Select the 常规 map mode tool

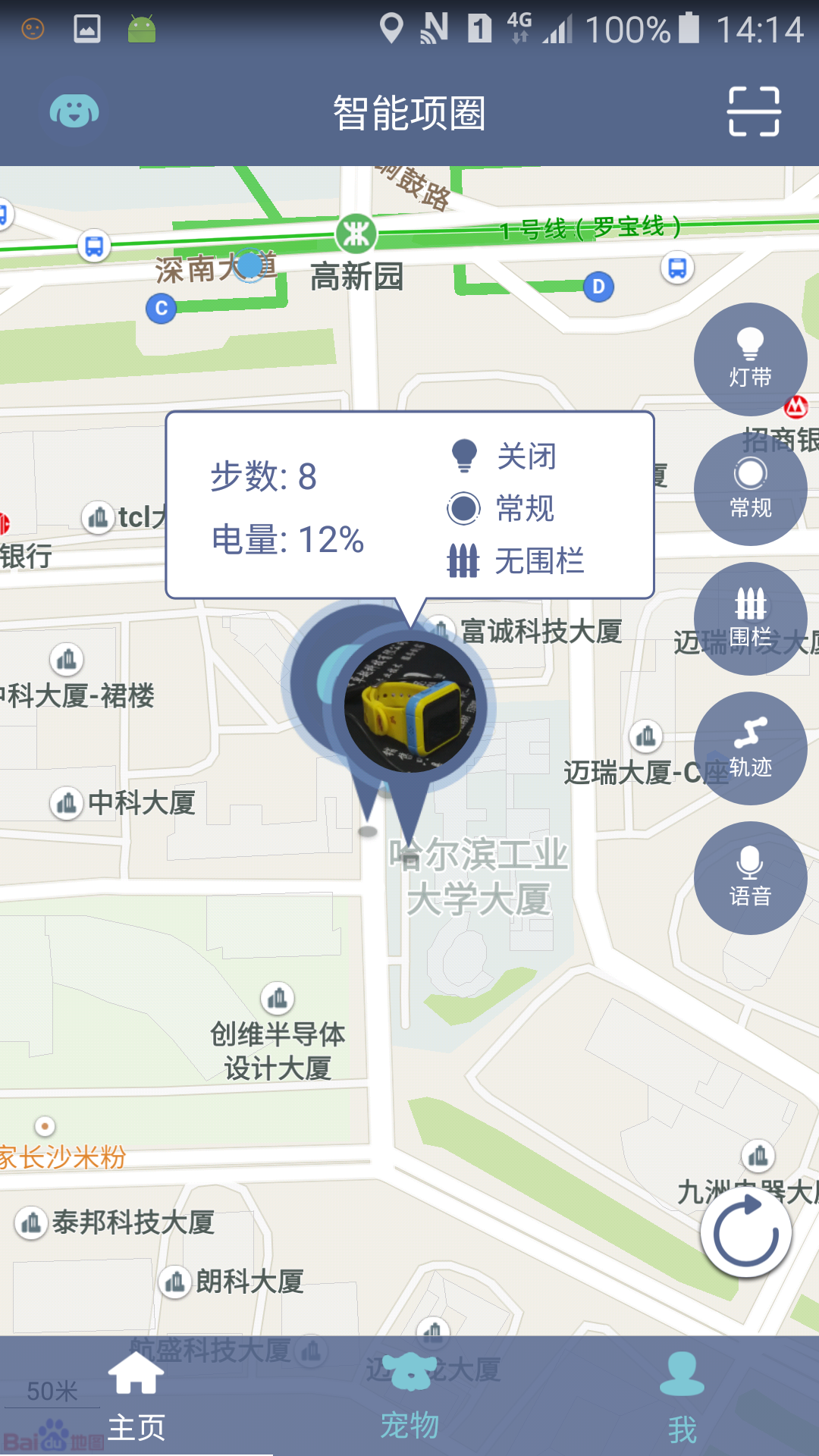click(x=751, y=489)
